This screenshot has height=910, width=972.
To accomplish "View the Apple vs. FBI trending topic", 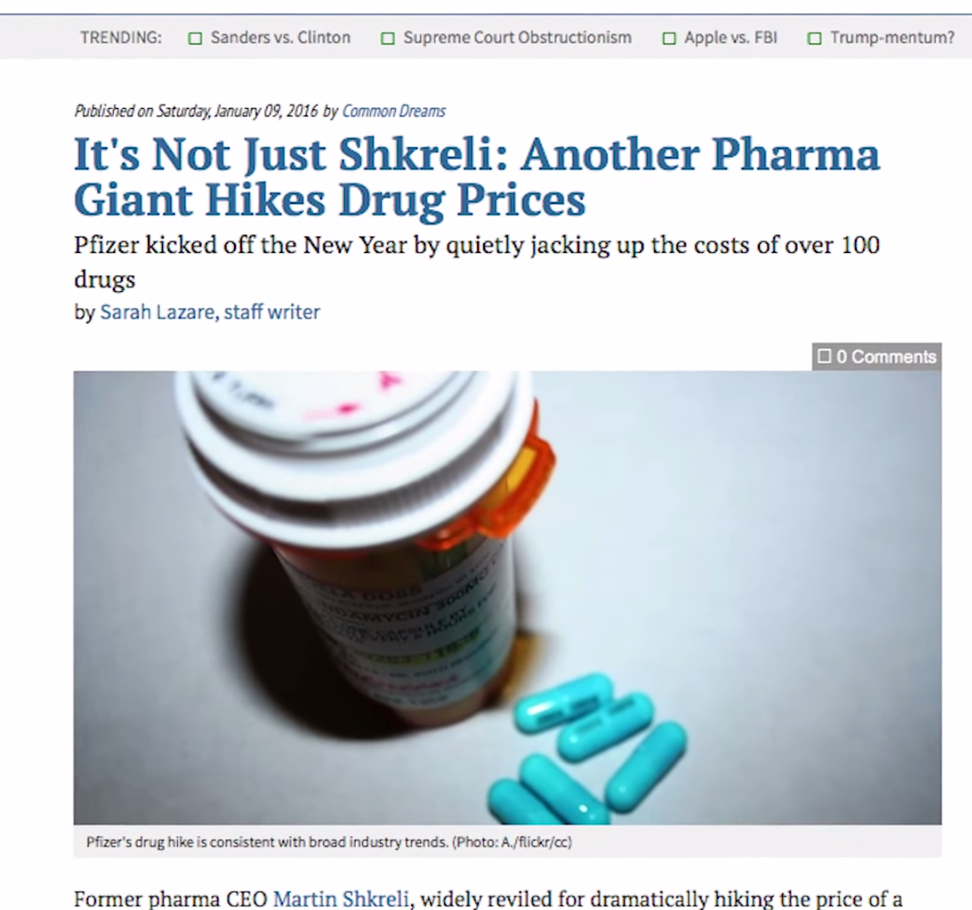I will pos(730,38).
